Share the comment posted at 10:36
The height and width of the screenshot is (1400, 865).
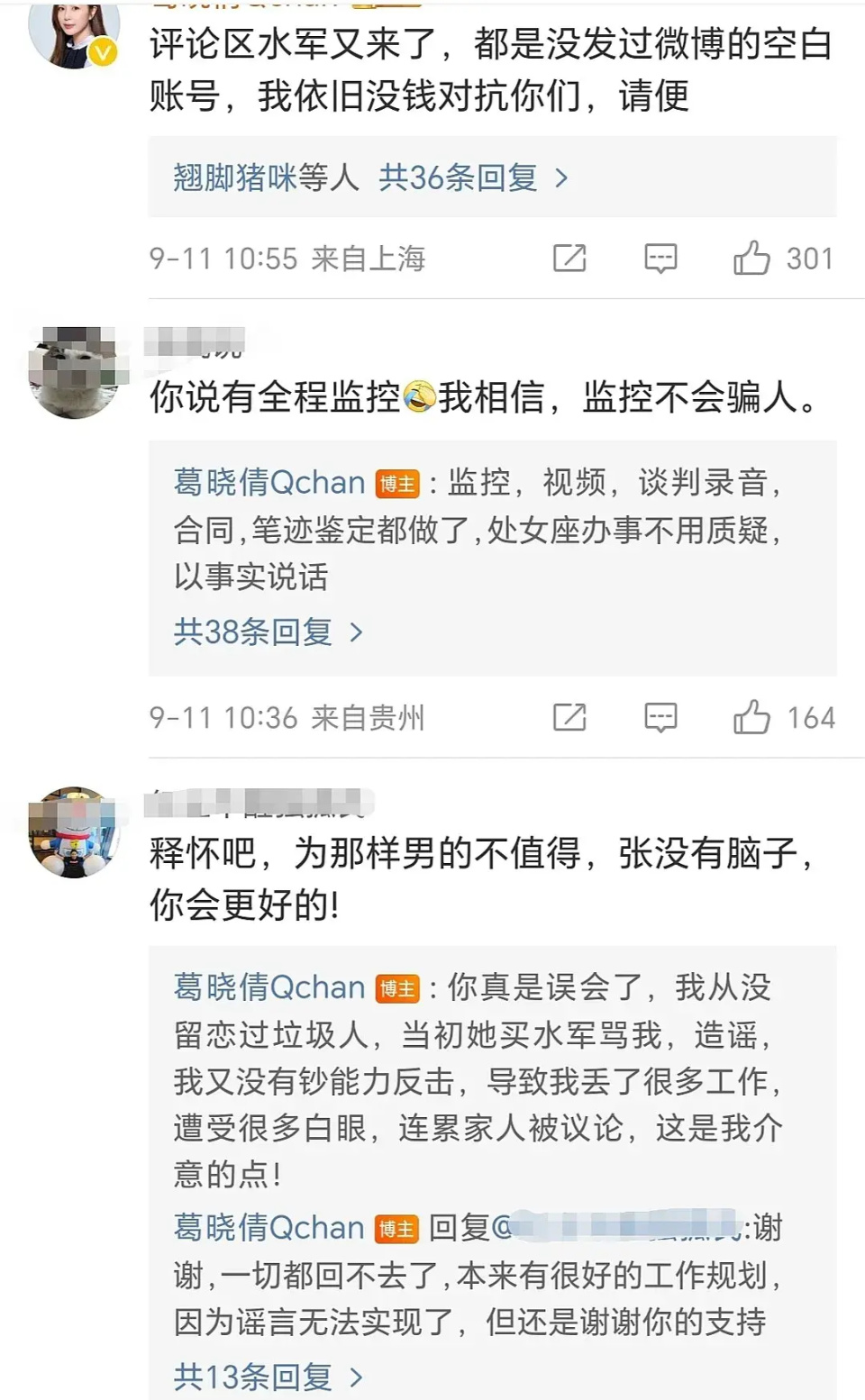(569, 718)
